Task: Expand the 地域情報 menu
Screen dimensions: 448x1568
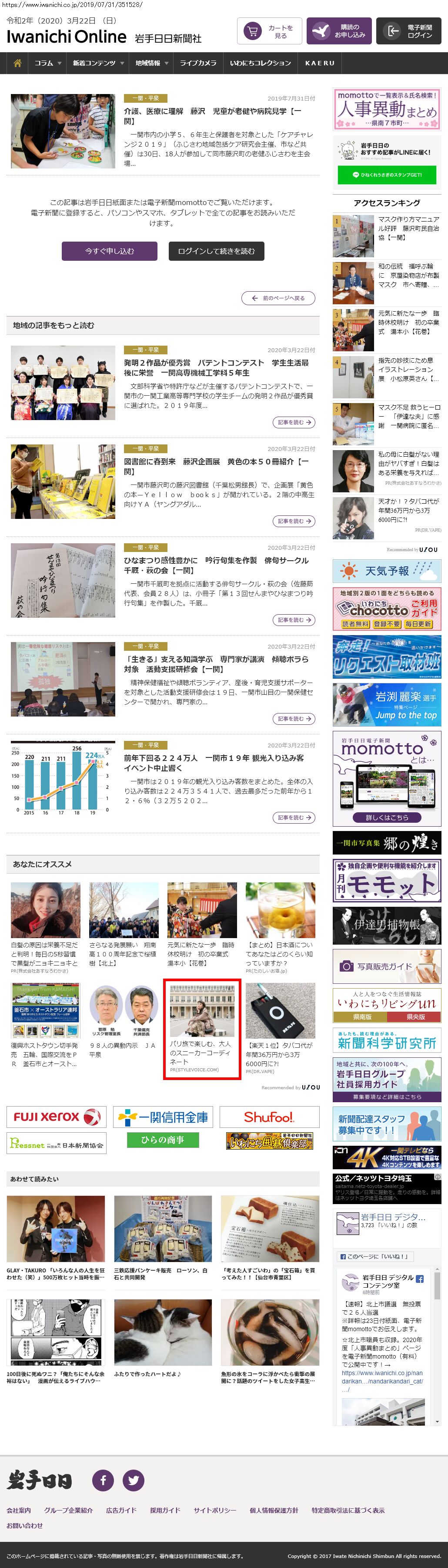Action: (151, 63)
